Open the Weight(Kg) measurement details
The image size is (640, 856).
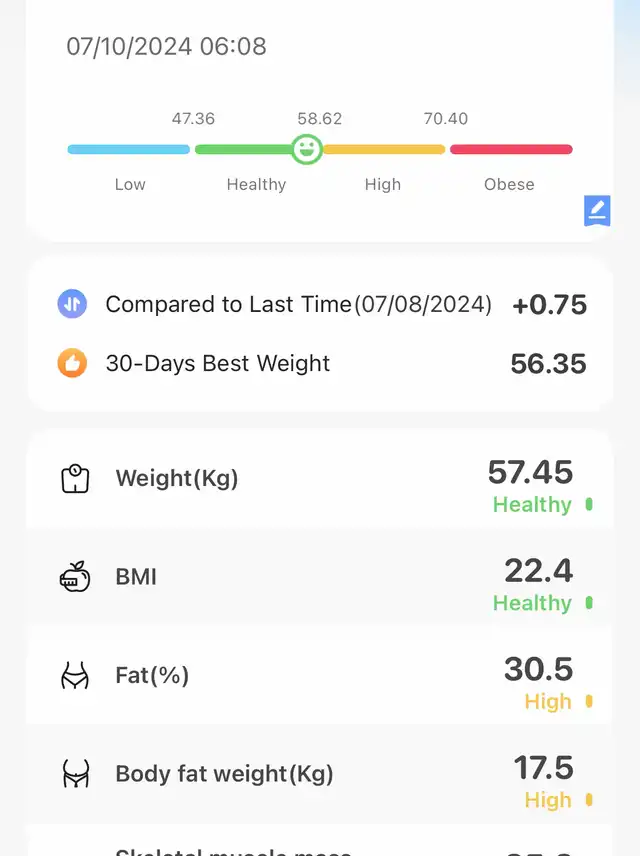(320, 479)
